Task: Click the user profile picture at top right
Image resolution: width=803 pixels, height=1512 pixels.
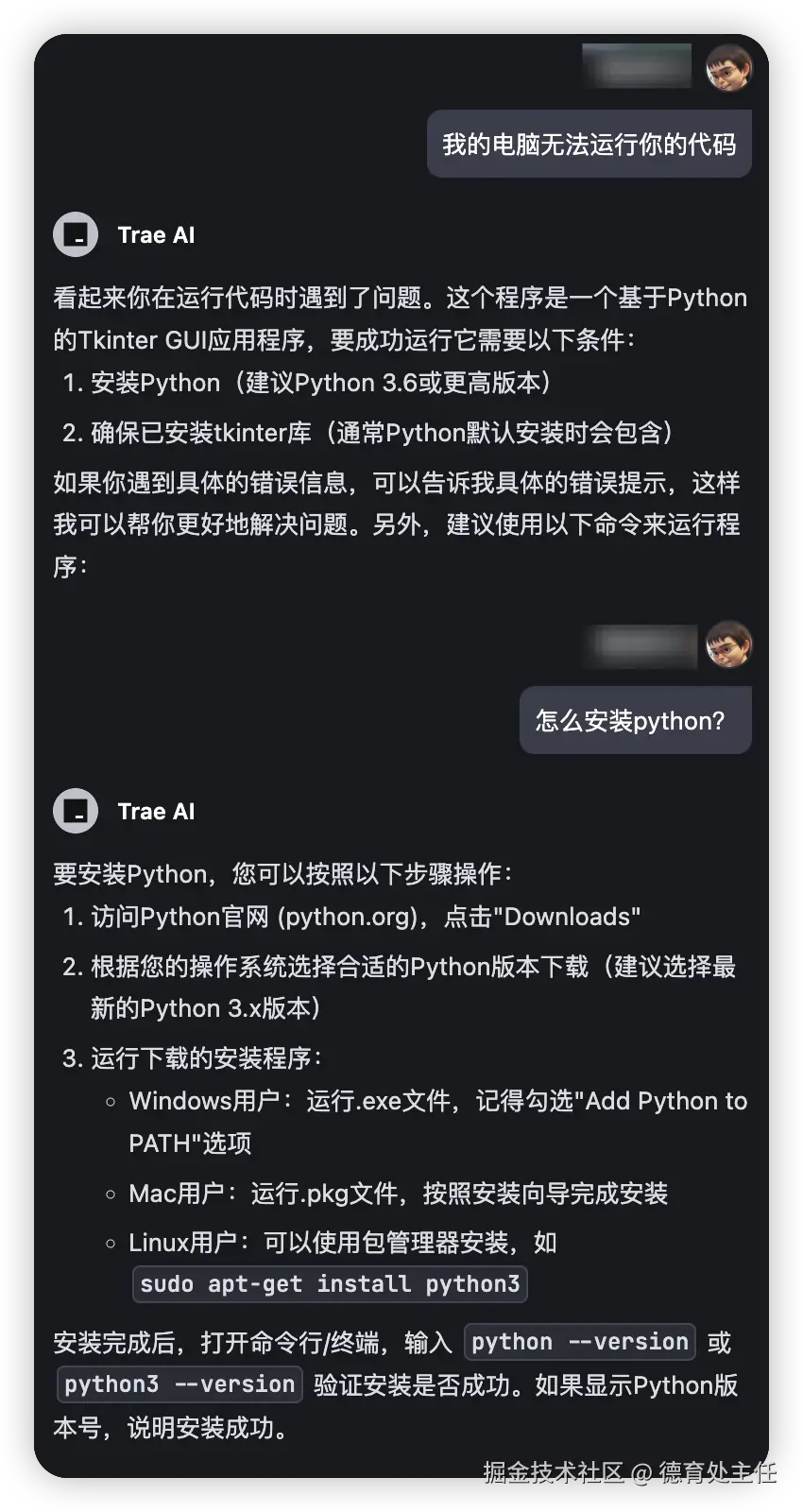Action: [727, 66]
